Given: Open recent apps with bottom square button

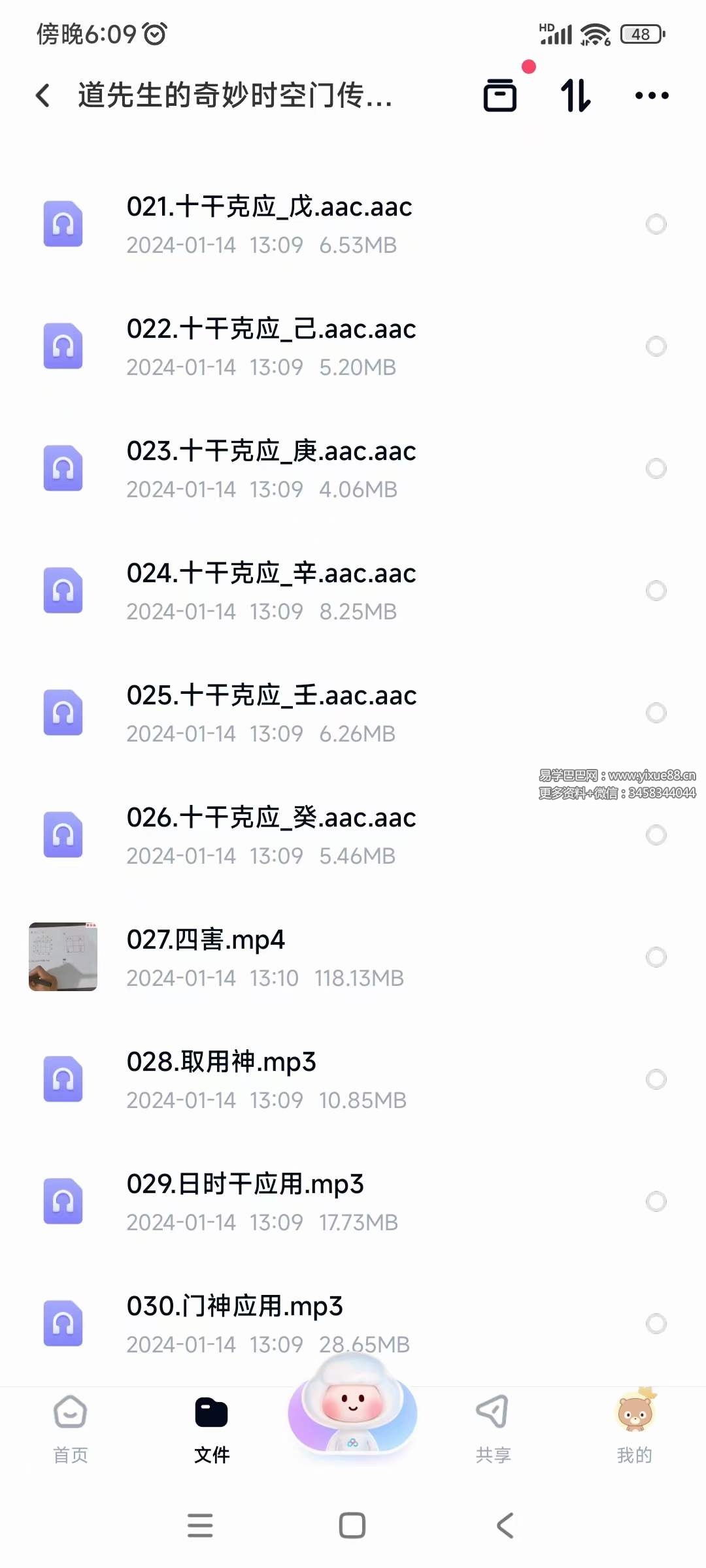Looking at the screenshot, I should point(352,1527).
